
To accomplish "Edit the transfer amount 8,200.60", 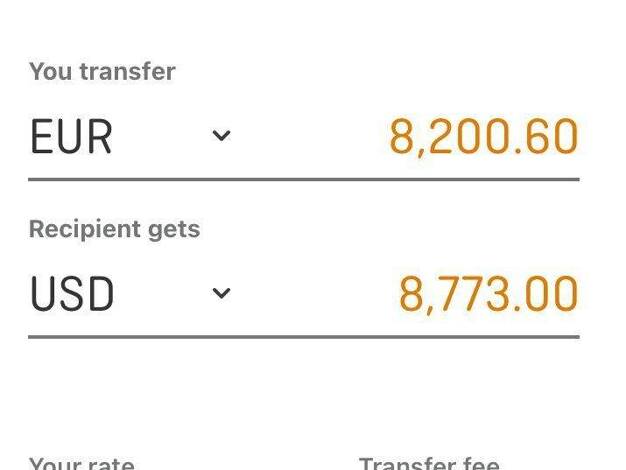I will click(483, 137).
